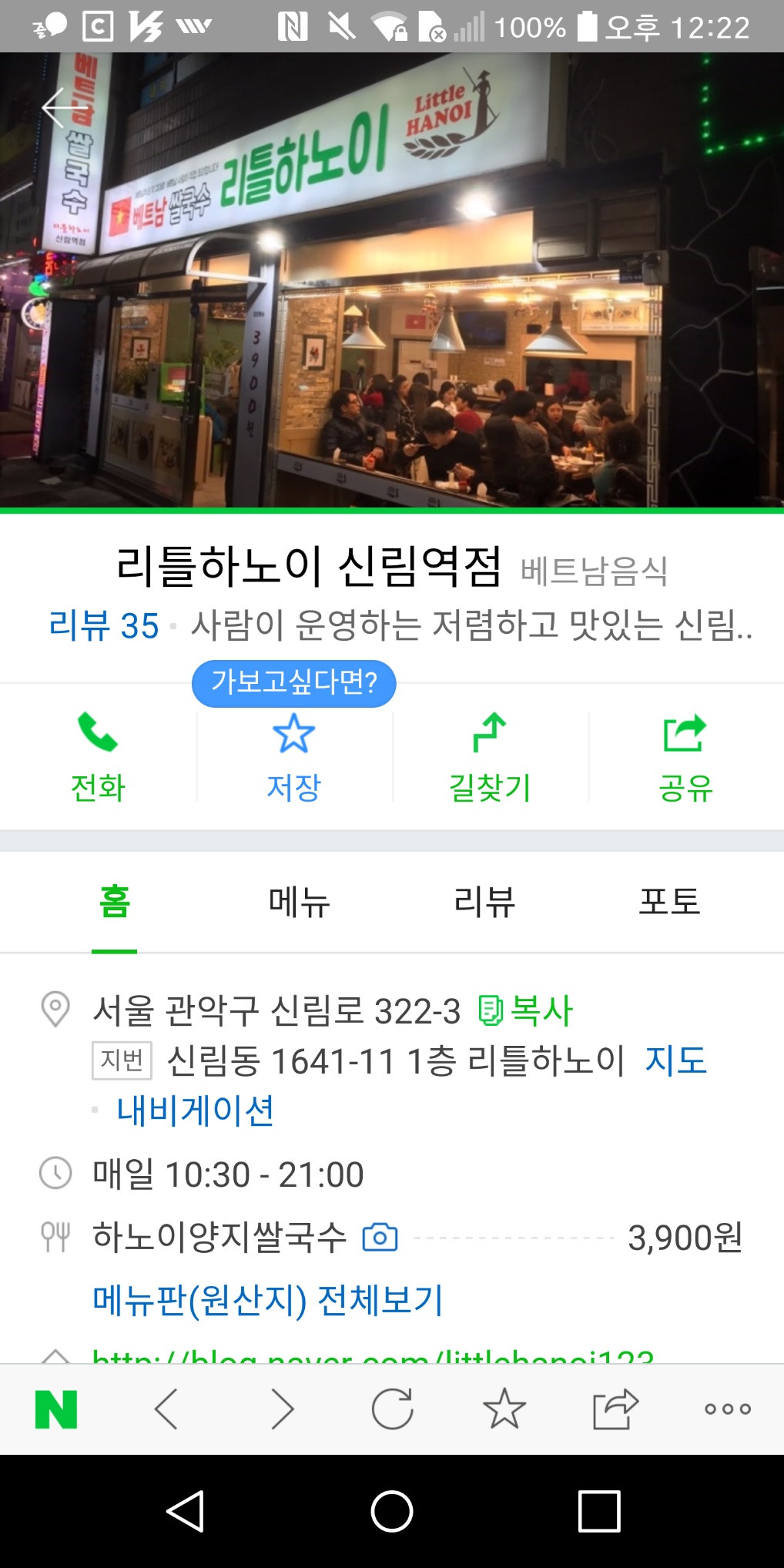The width and height of the screenshot is (784, 1568).
Task: Tap the system home button
Action: pos(392,1511)
